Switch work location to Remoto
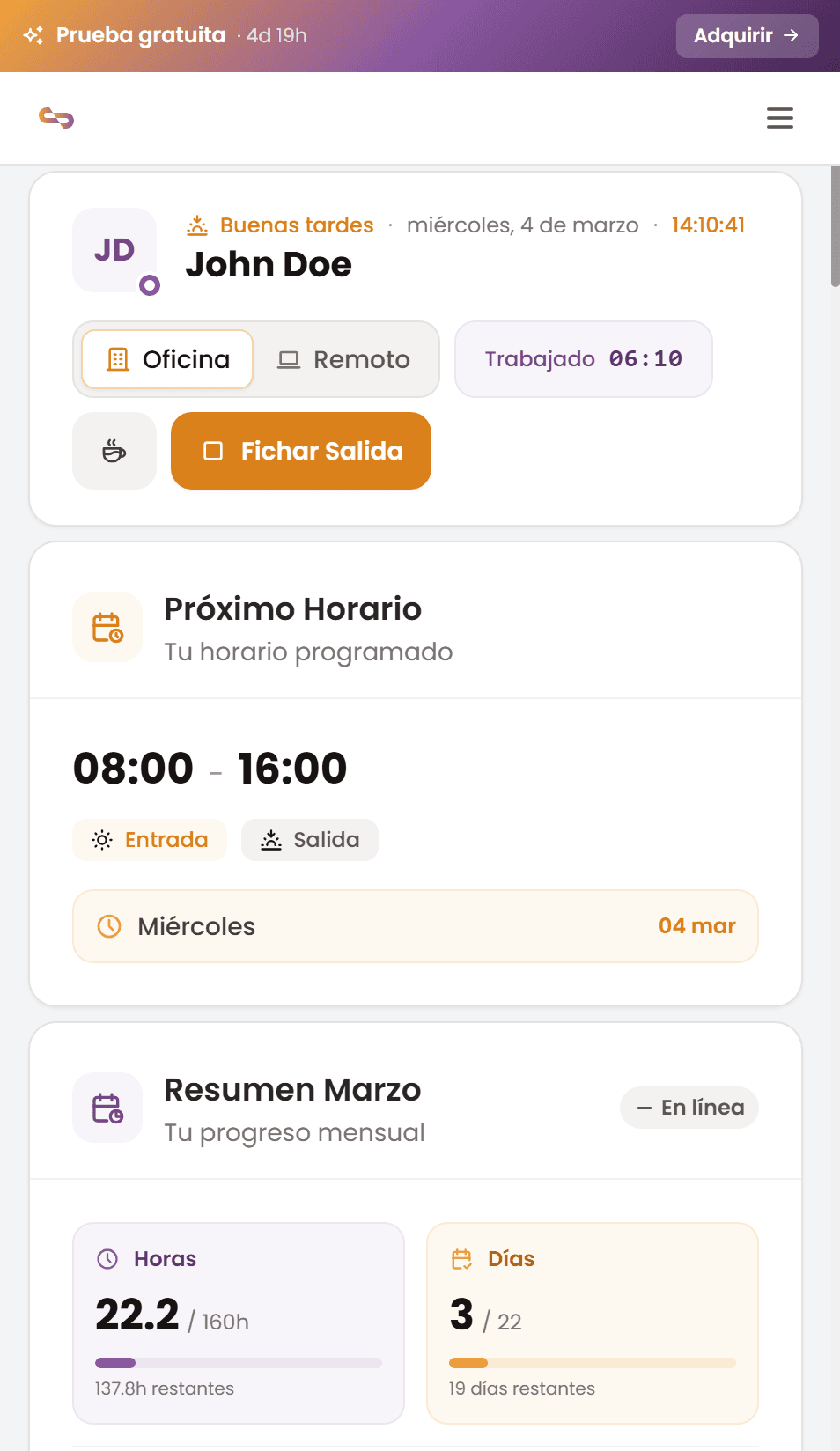Image resolution: width=840 pixels, height=1451 pixels. coord(345,359)
